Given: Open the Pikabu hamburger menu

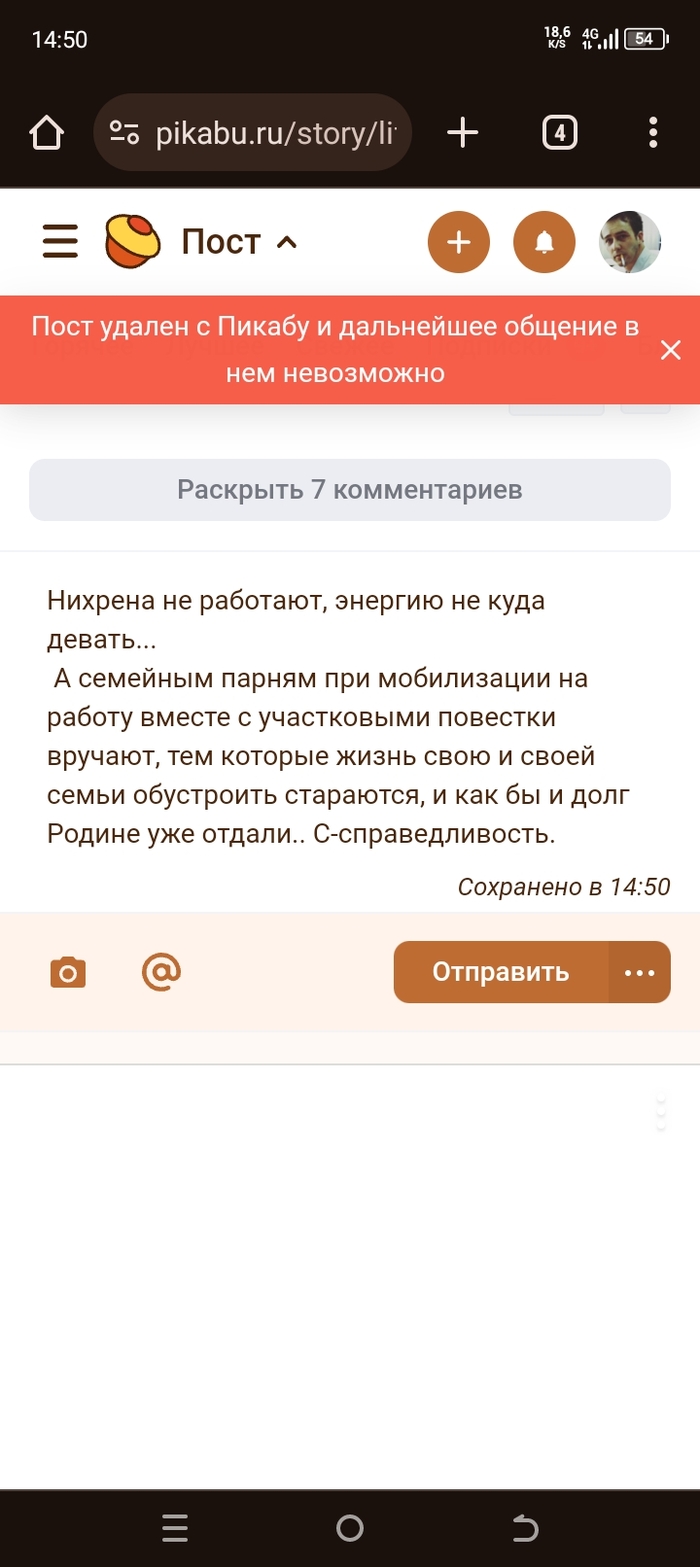Looking at the screenshot, I should tap(60, 242).
